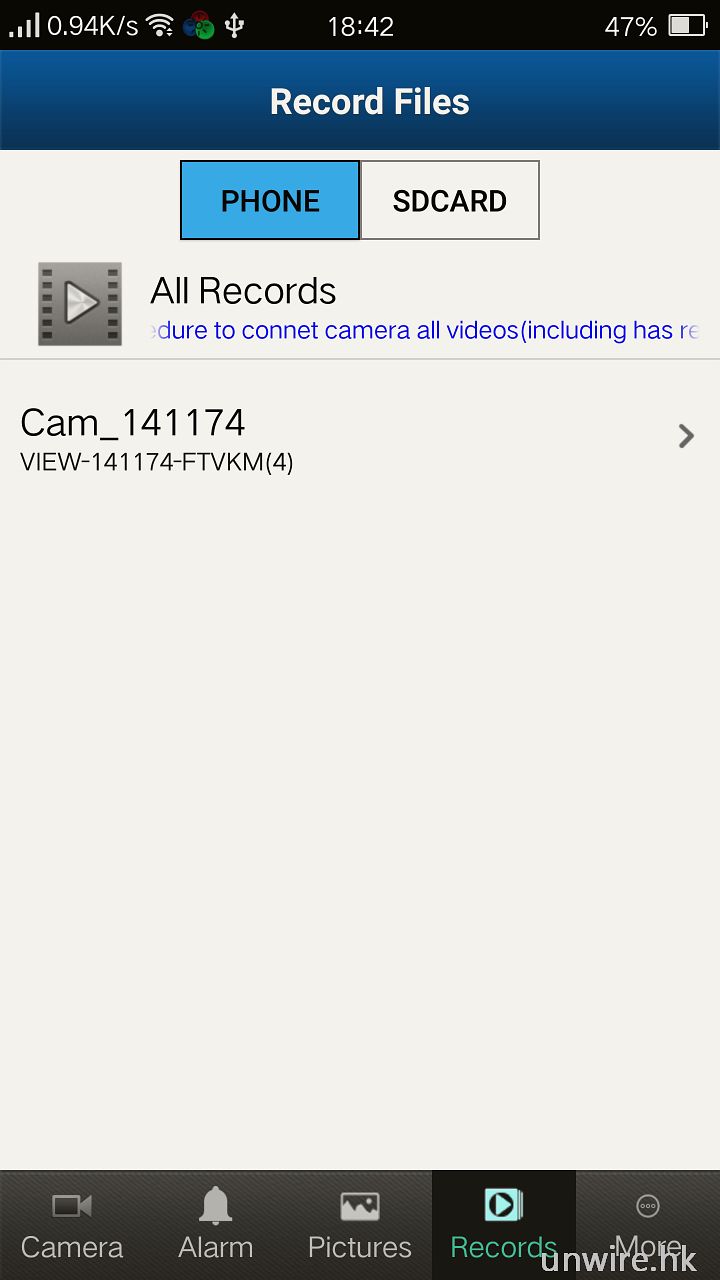This screenshot has height=1280, width=720.
Task: Show the More tab
Action: coord(648,1226)
